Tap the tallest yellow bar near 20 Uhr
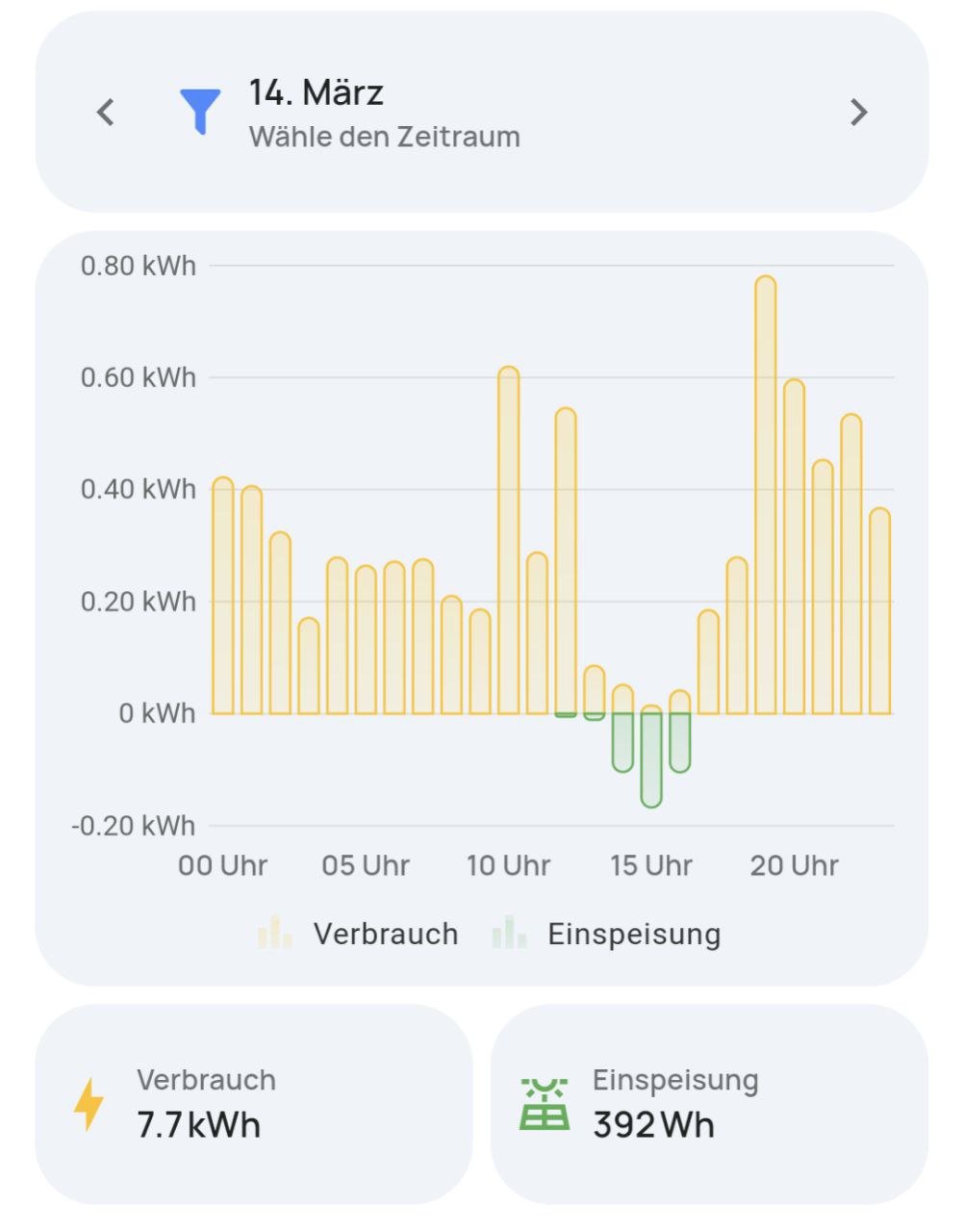The image size is (964, 1232). point(765,500)
